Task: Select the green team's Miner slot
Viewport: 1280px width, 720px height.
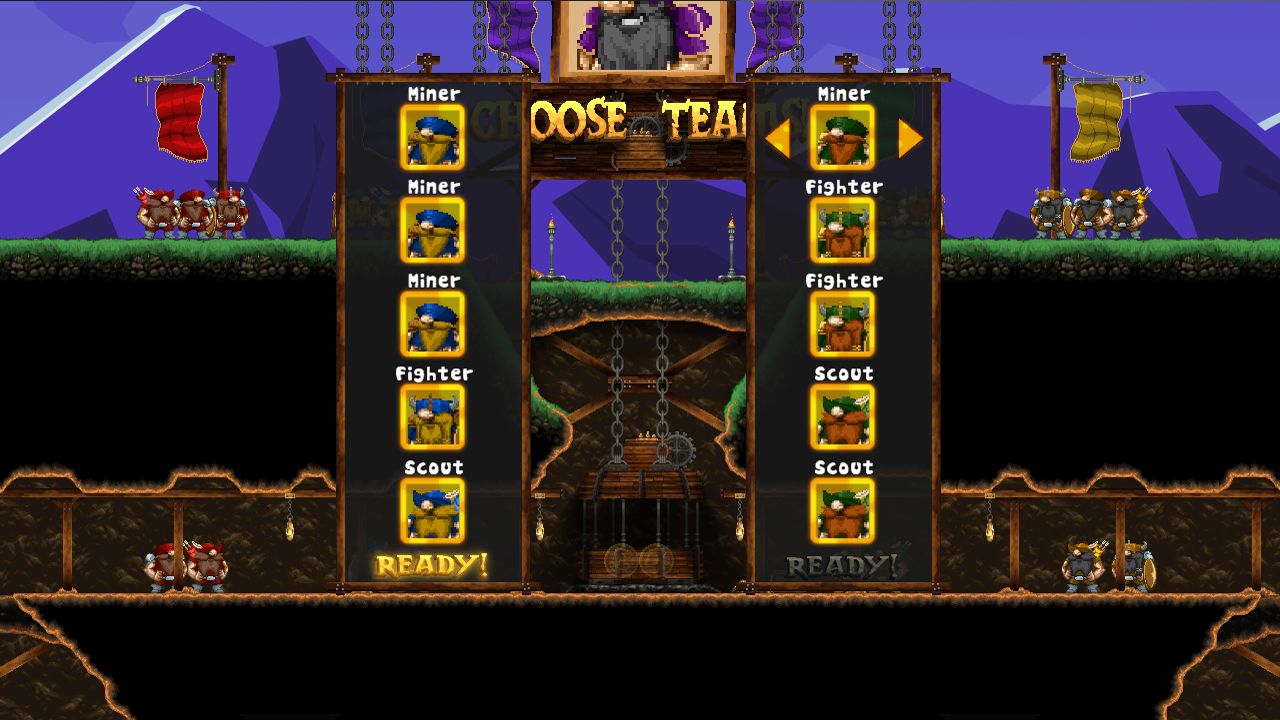Action: [x=842, y=138]
